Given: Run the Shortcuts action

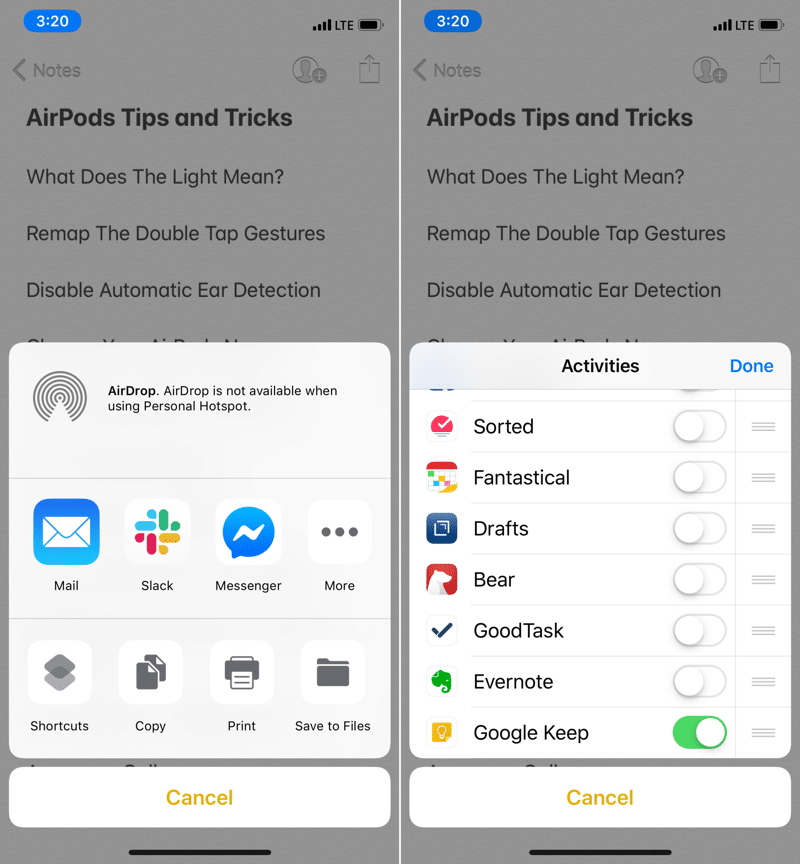Looking at the screenshot, I should click(60, 673).
